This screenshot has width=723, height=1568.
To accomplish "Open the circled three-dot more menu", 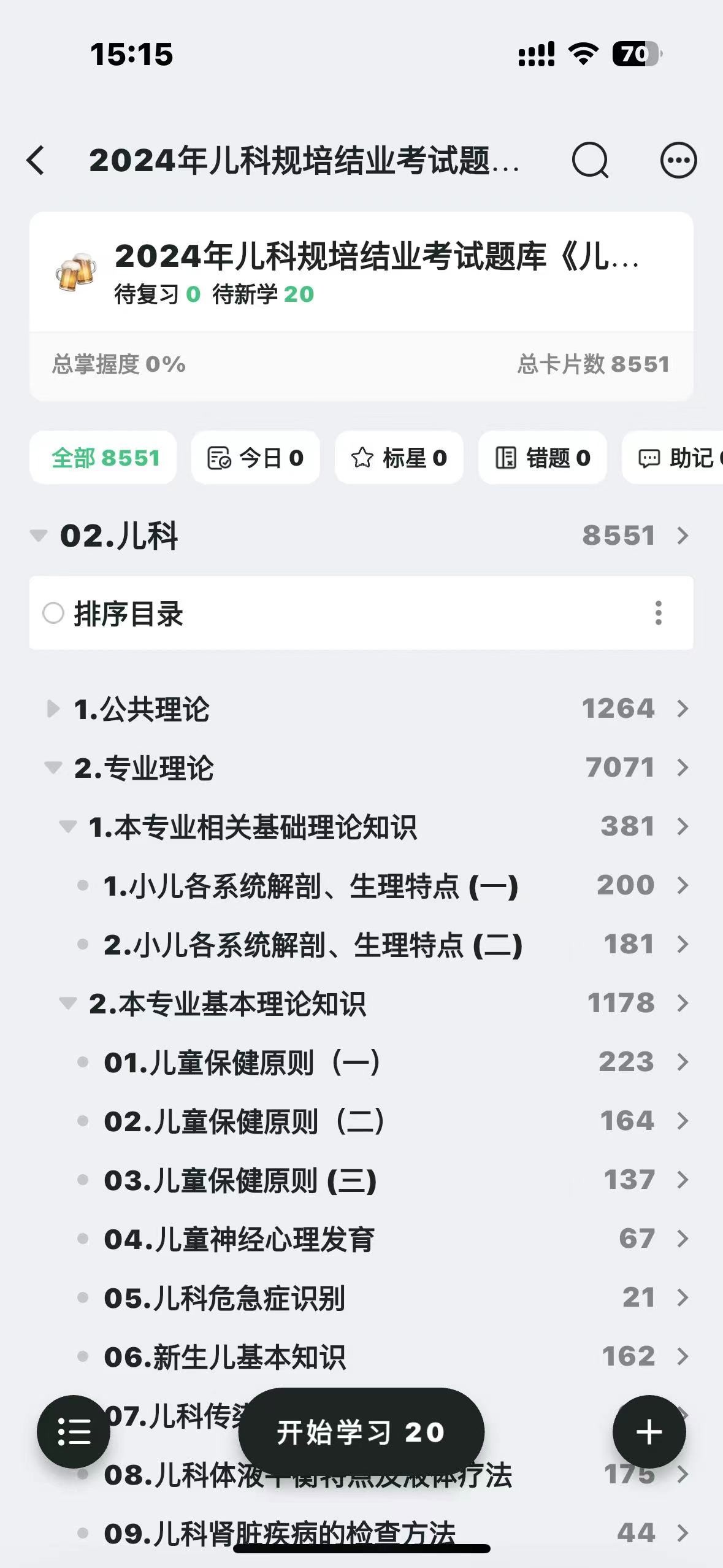I will pos(678,161).
